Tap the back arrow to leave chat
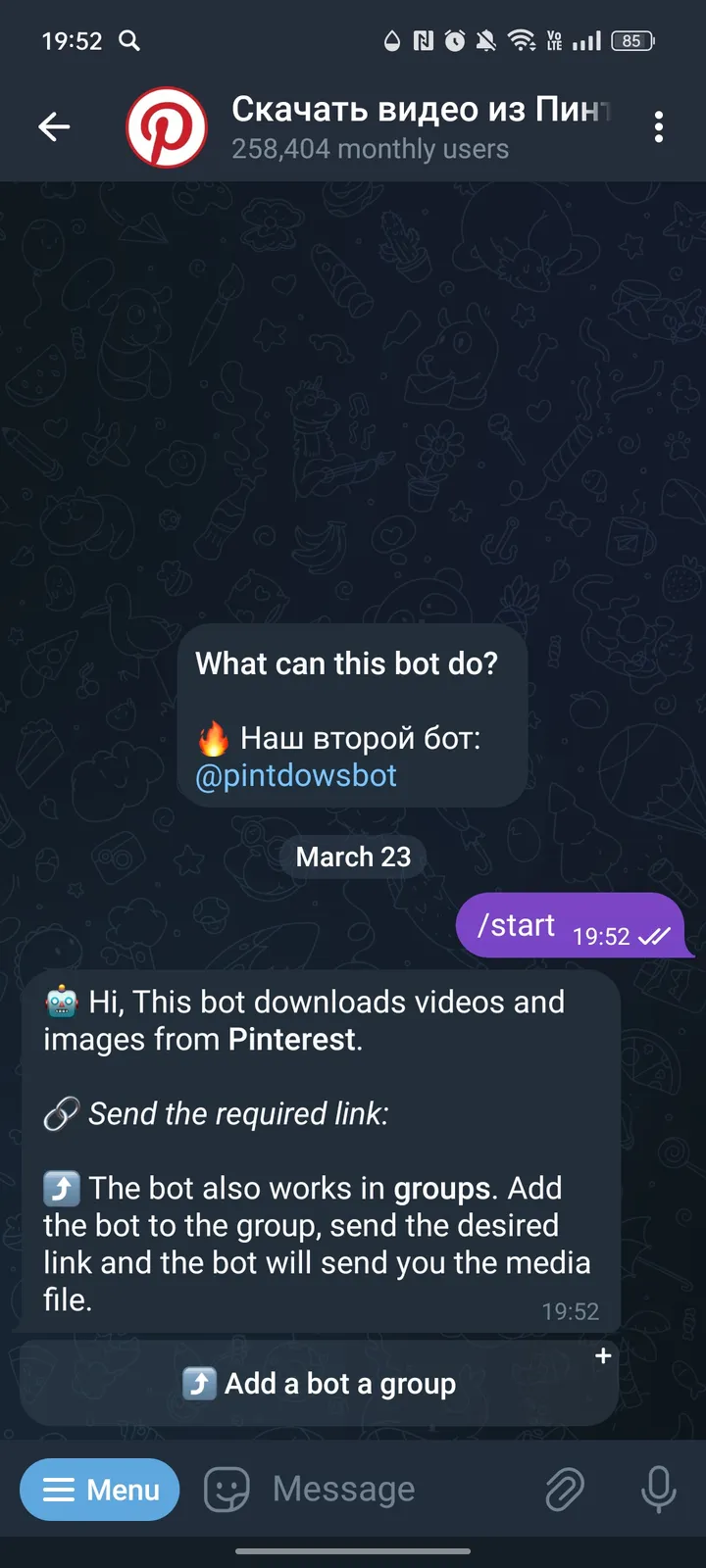Viewport: 706px width, 1568px height. click(x=54, y=126)
